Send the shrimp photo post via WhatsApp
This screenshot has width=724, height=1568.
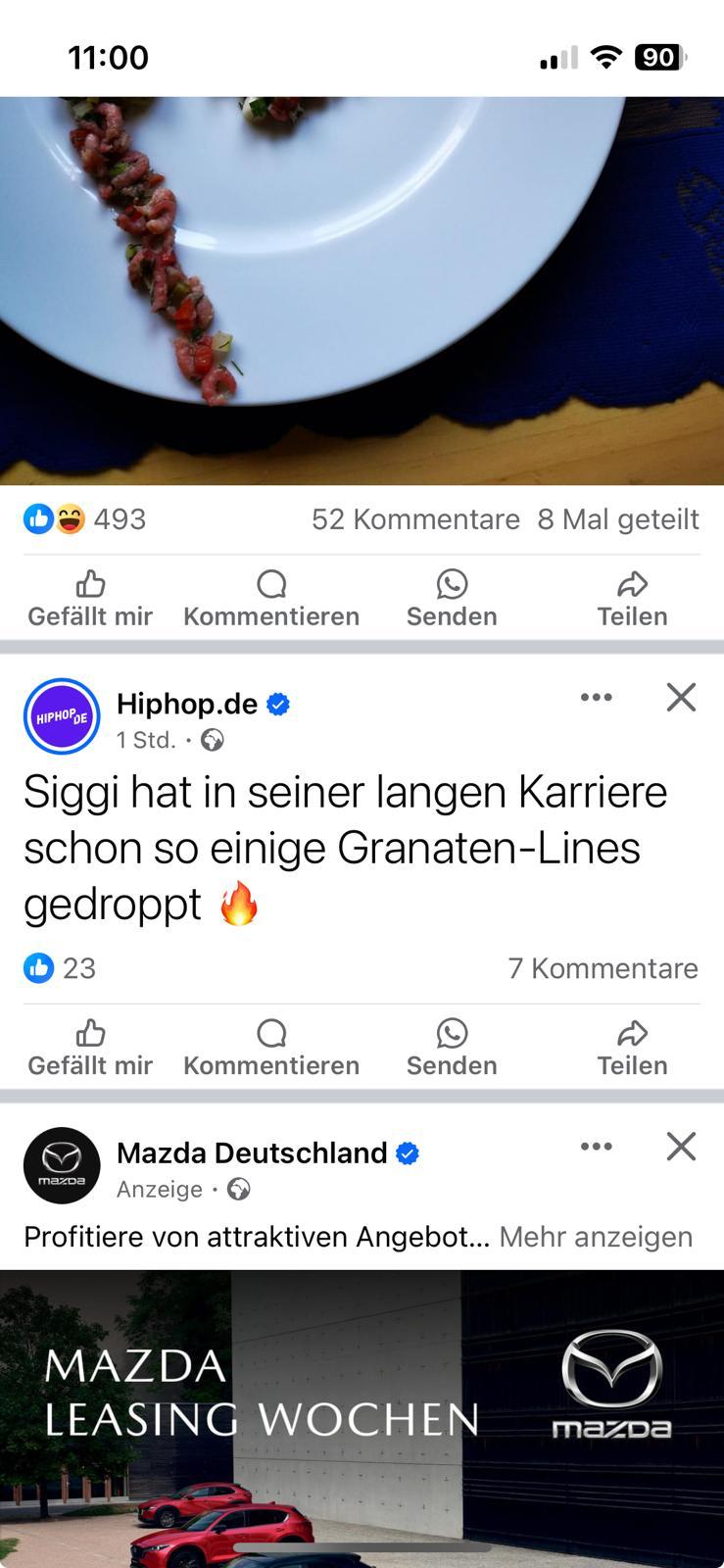coord(452,599)
